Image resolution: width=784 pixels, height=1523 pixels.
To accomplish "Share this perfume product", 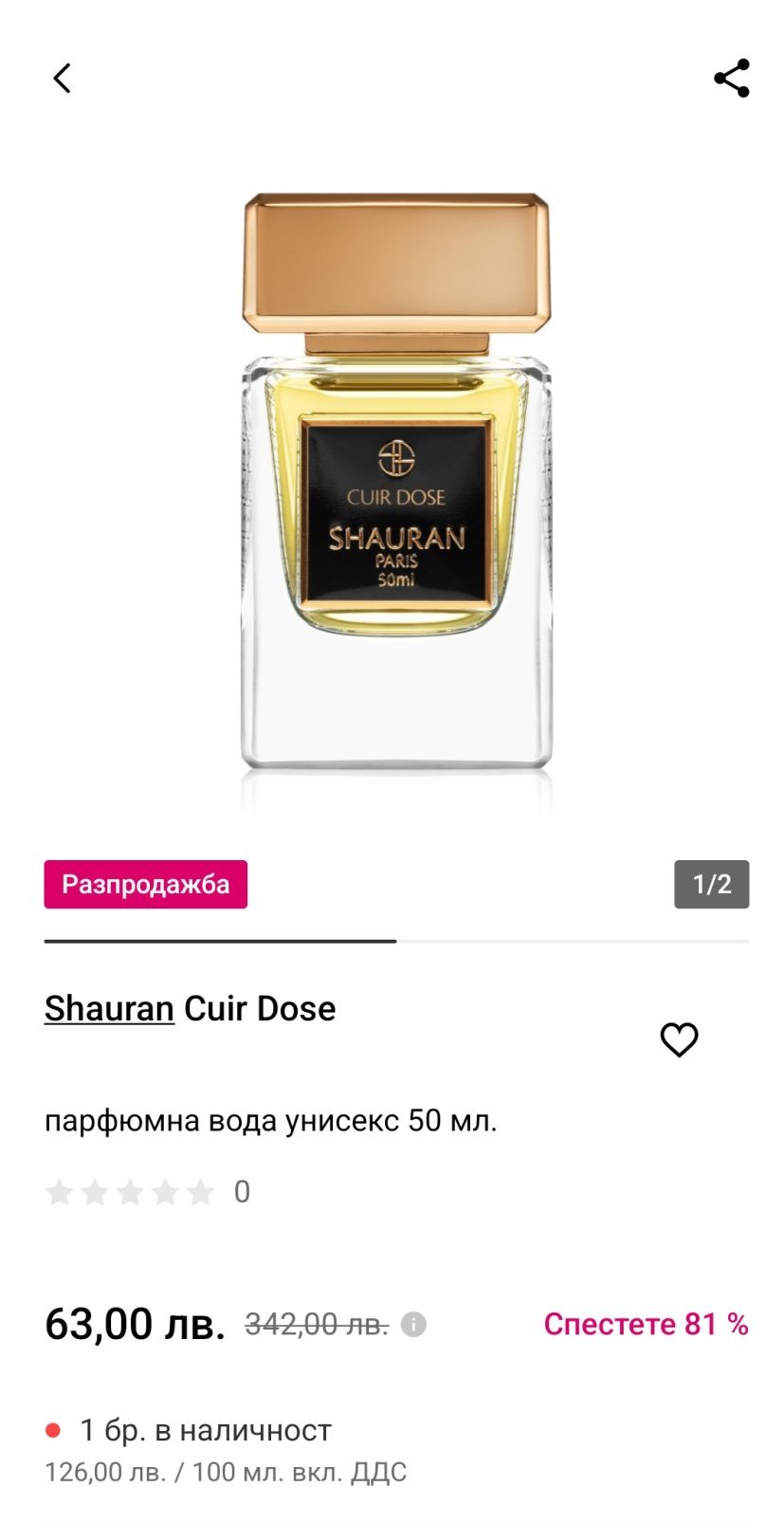I will coord(731,78).
